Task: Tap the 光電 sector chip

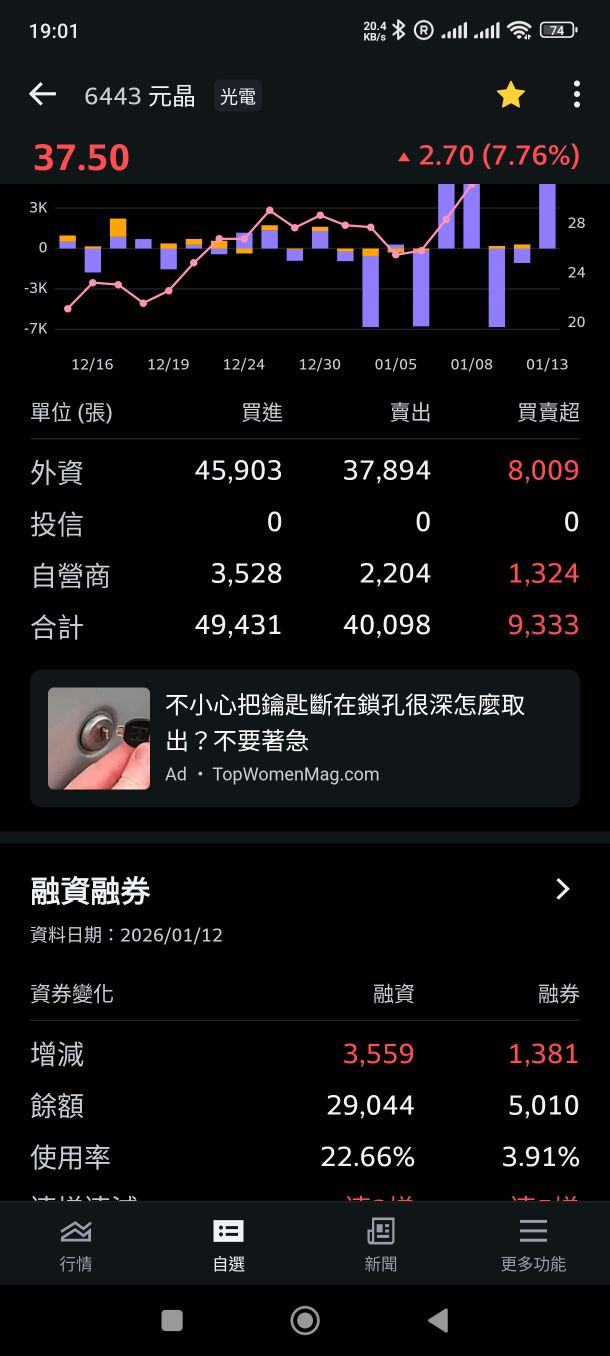Action: tap(238, 96)
